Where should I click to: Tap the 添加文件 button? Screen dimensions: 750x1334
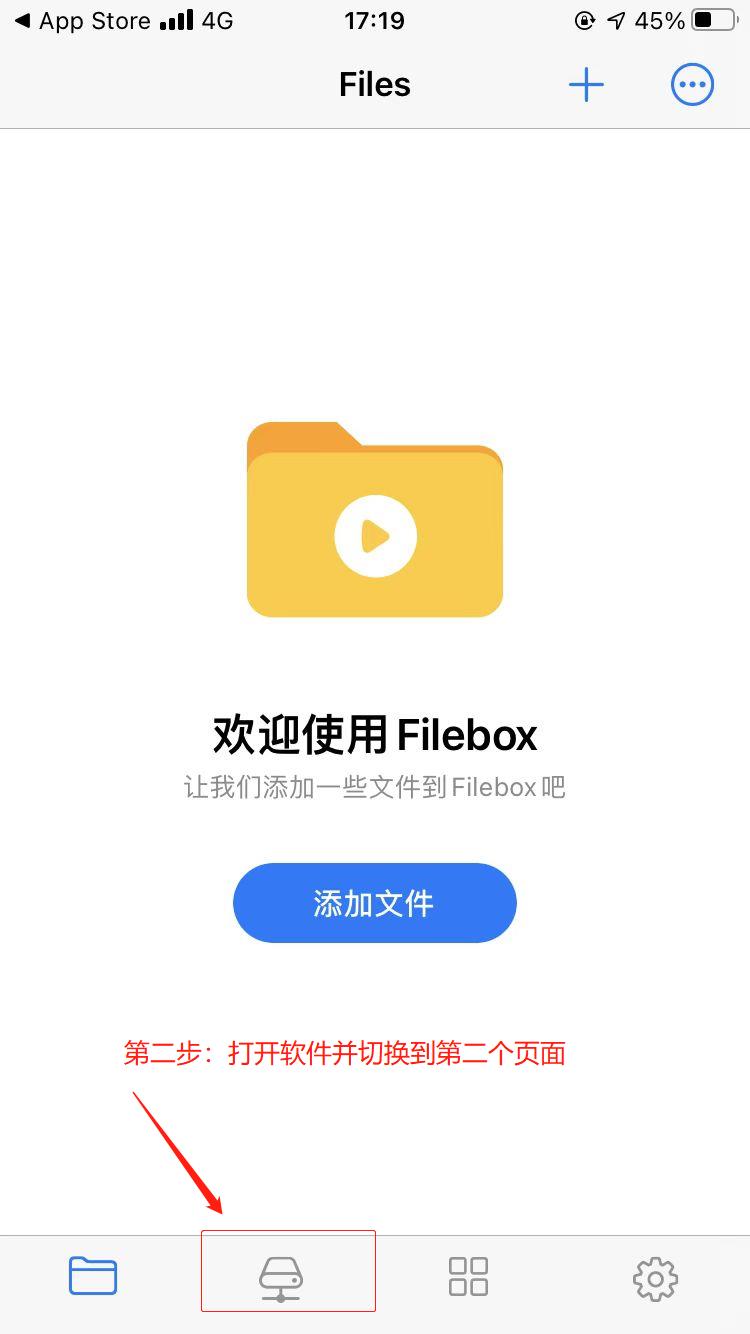(x=375, y=903)
